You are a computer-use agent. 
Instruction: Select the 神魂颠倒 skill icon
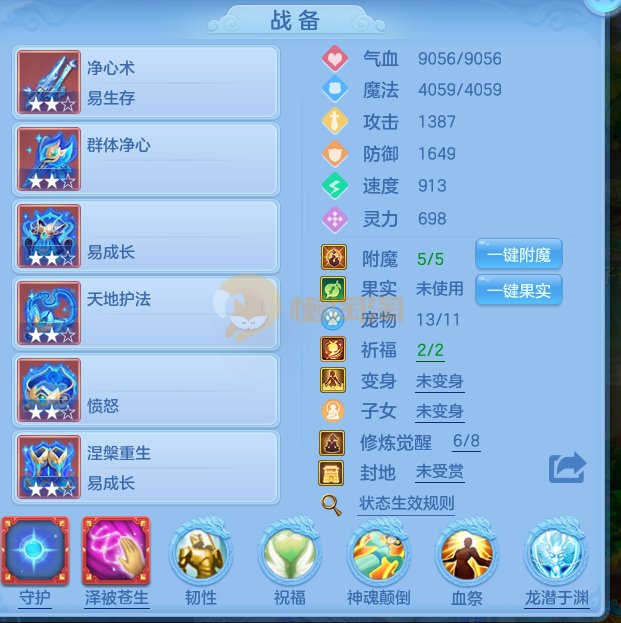(x=378, y=553)
